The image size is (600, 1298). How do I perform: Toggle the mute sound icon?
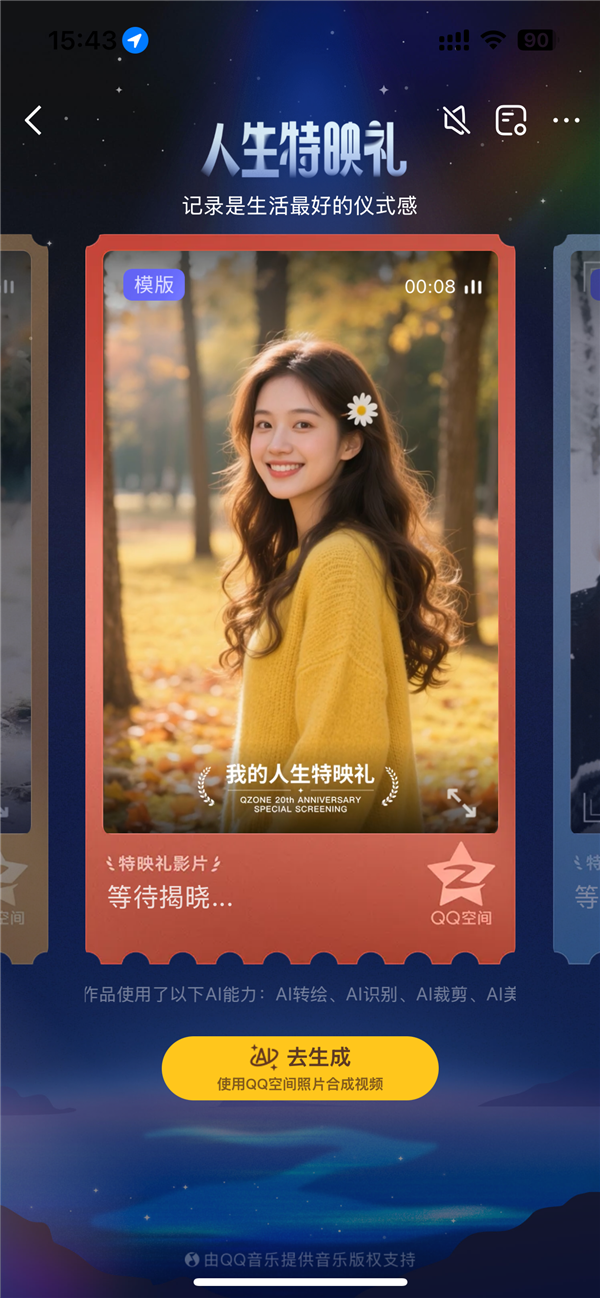(x=455, y=121)
